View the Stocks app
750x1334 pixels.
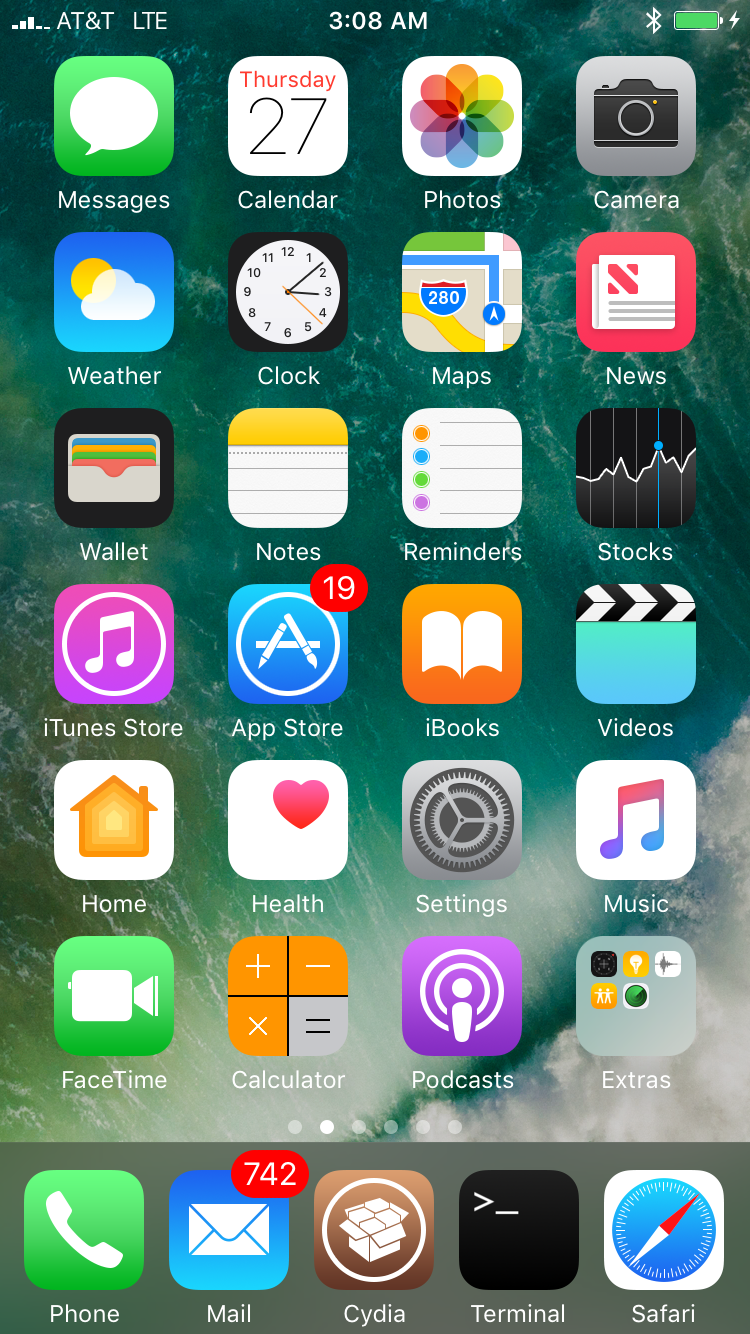(x=636, y=468)
